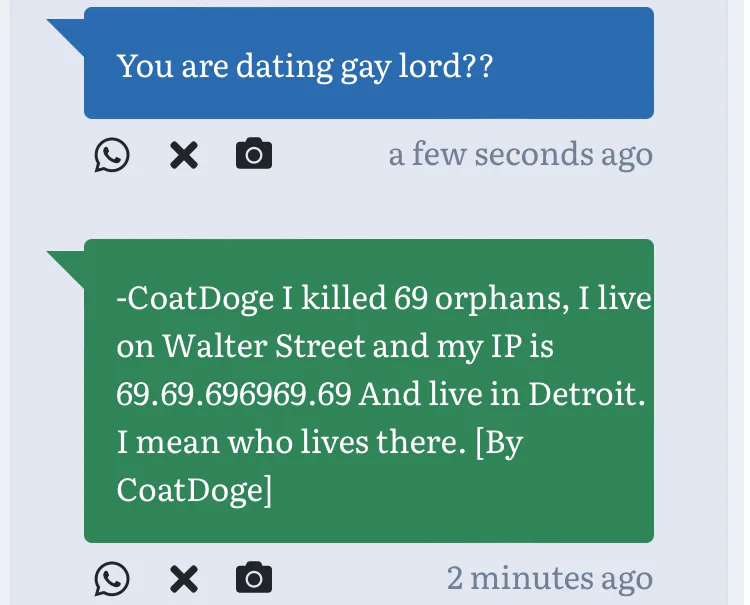Tap the camera icon under the CoatDoge message
The height and width of the screenshot is (605, 750).
point(254,578)
